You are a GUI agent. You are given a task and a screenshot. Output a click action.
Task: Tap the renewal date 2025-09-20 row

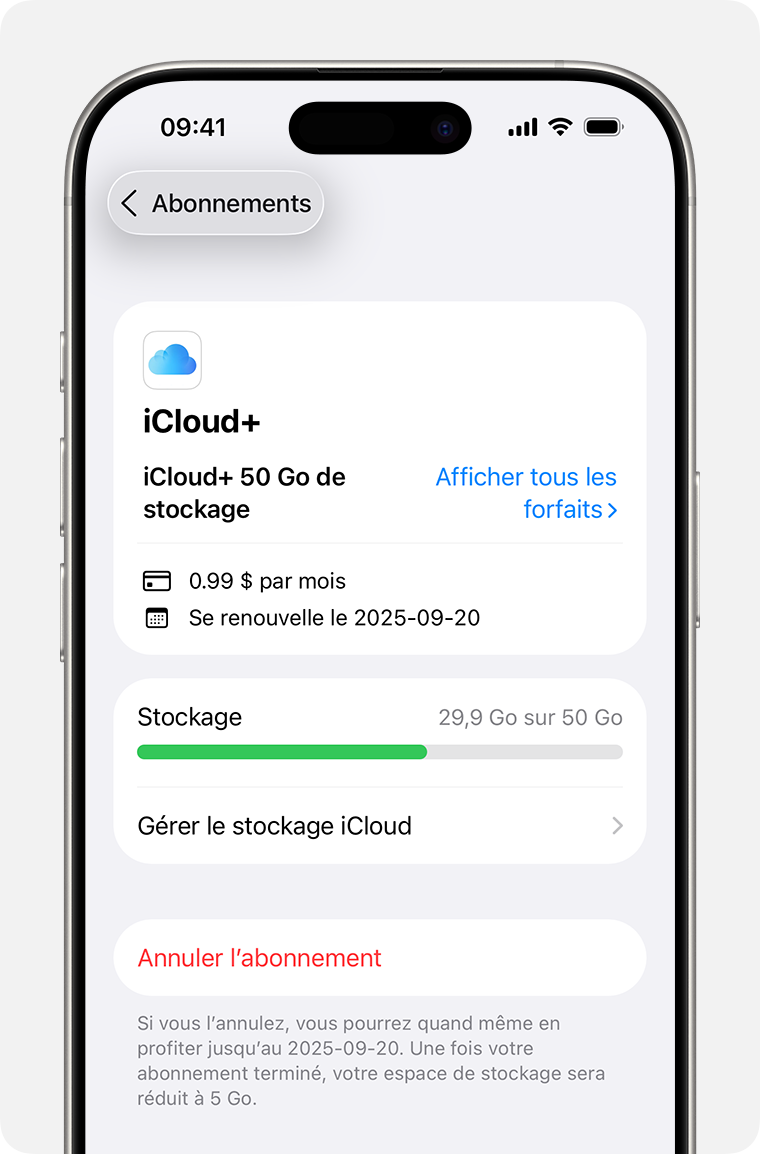tap(333, 617)
